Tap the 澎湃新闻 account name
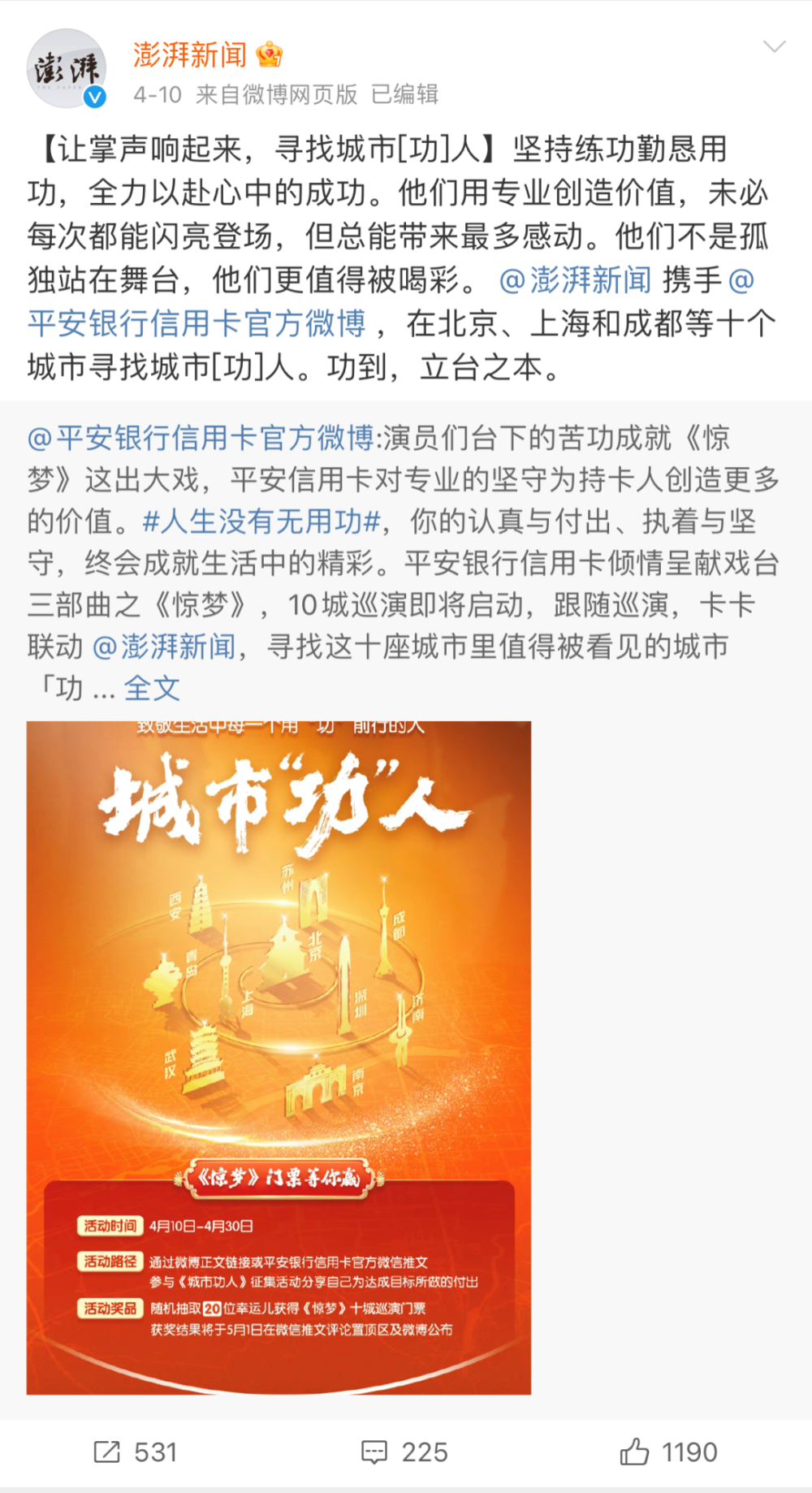This screenshot has height=1493, width=812. pyautogui.click(x=190, y=54)
